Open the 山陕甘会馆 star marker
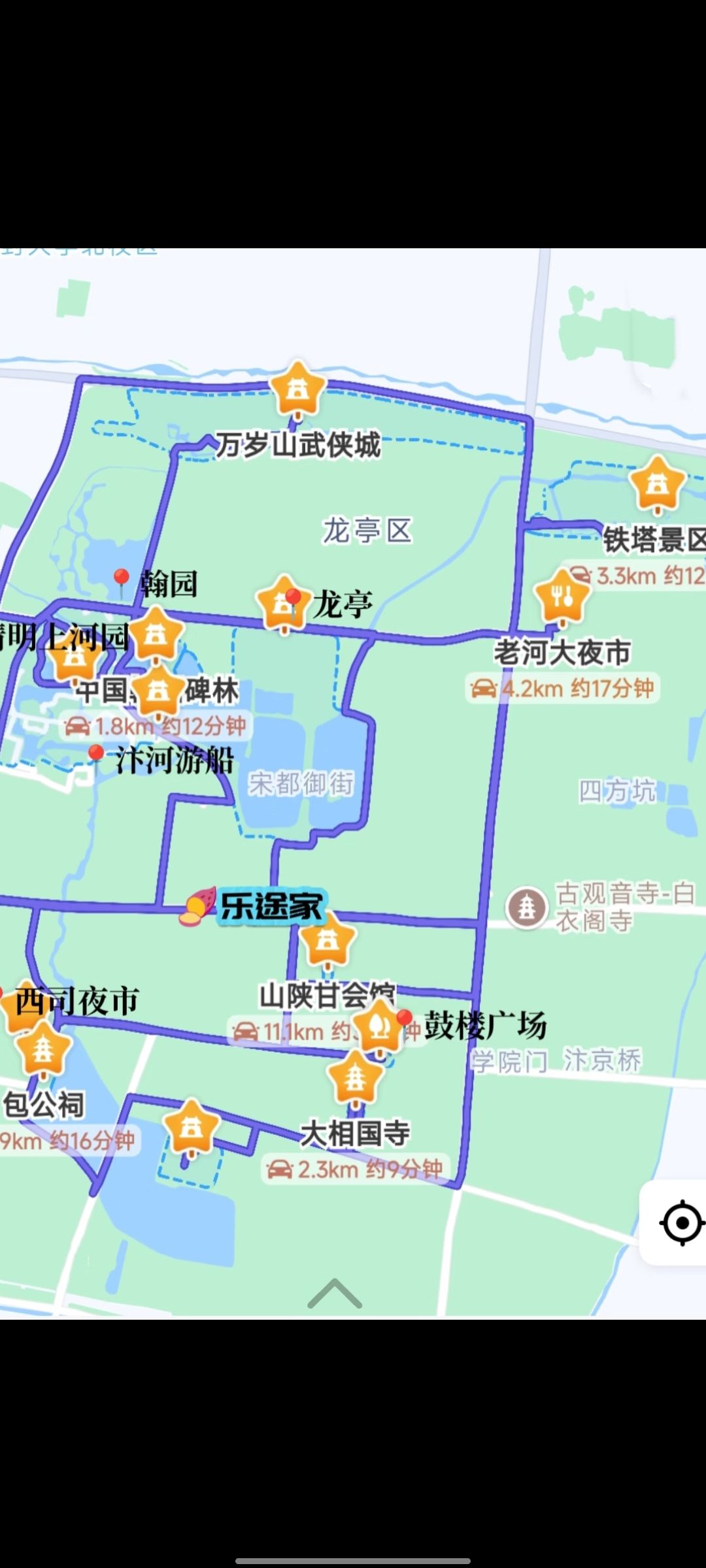Viewport: 706px width, 1568px height. [328, 941]
